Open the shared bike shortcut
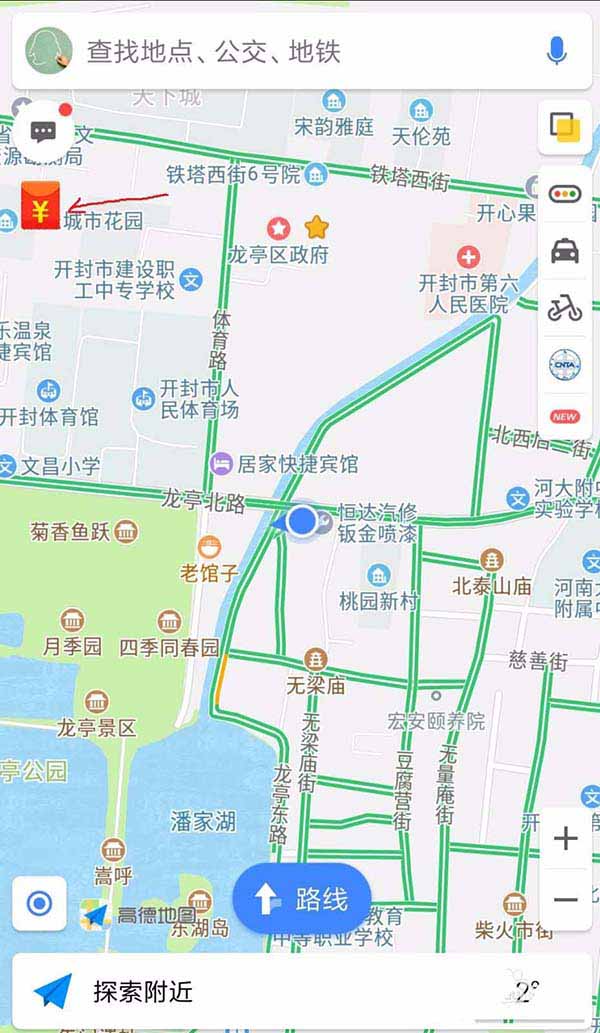This screenshot has height=1033, width=600. tap(565, 307)
